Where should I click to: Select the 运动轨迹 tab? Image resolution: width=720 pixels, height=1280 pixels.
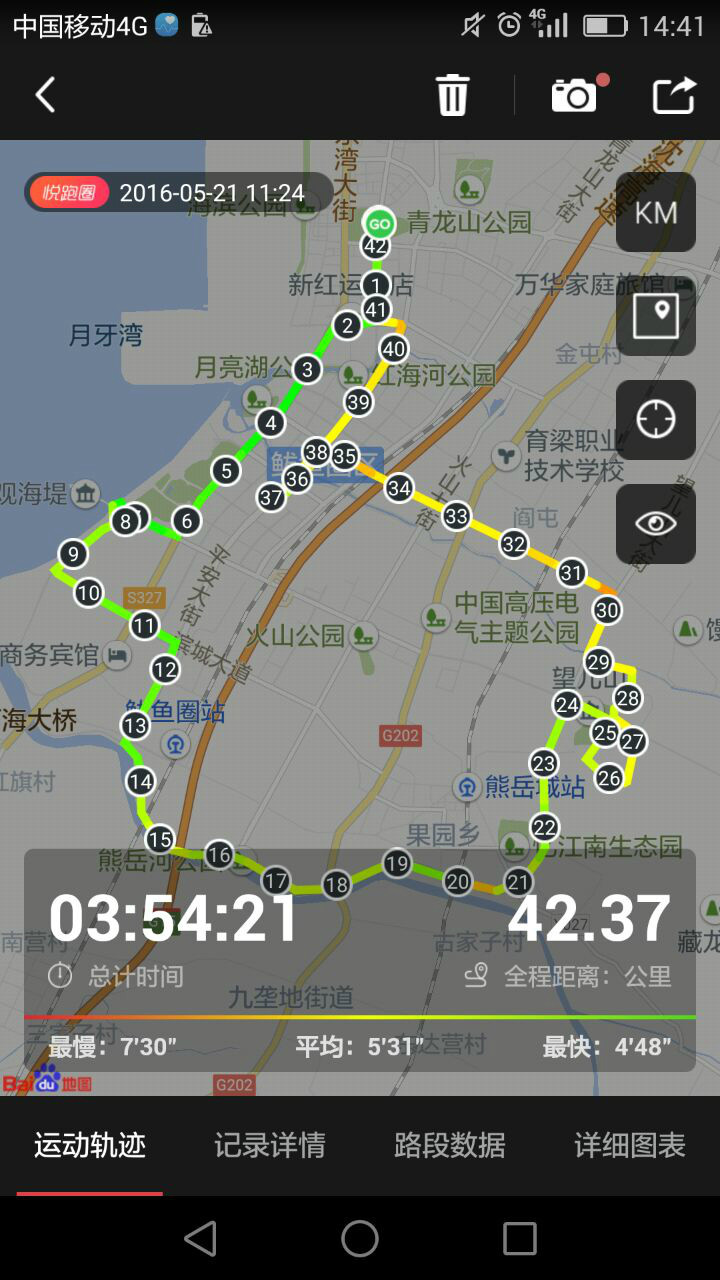(90, 1145)
